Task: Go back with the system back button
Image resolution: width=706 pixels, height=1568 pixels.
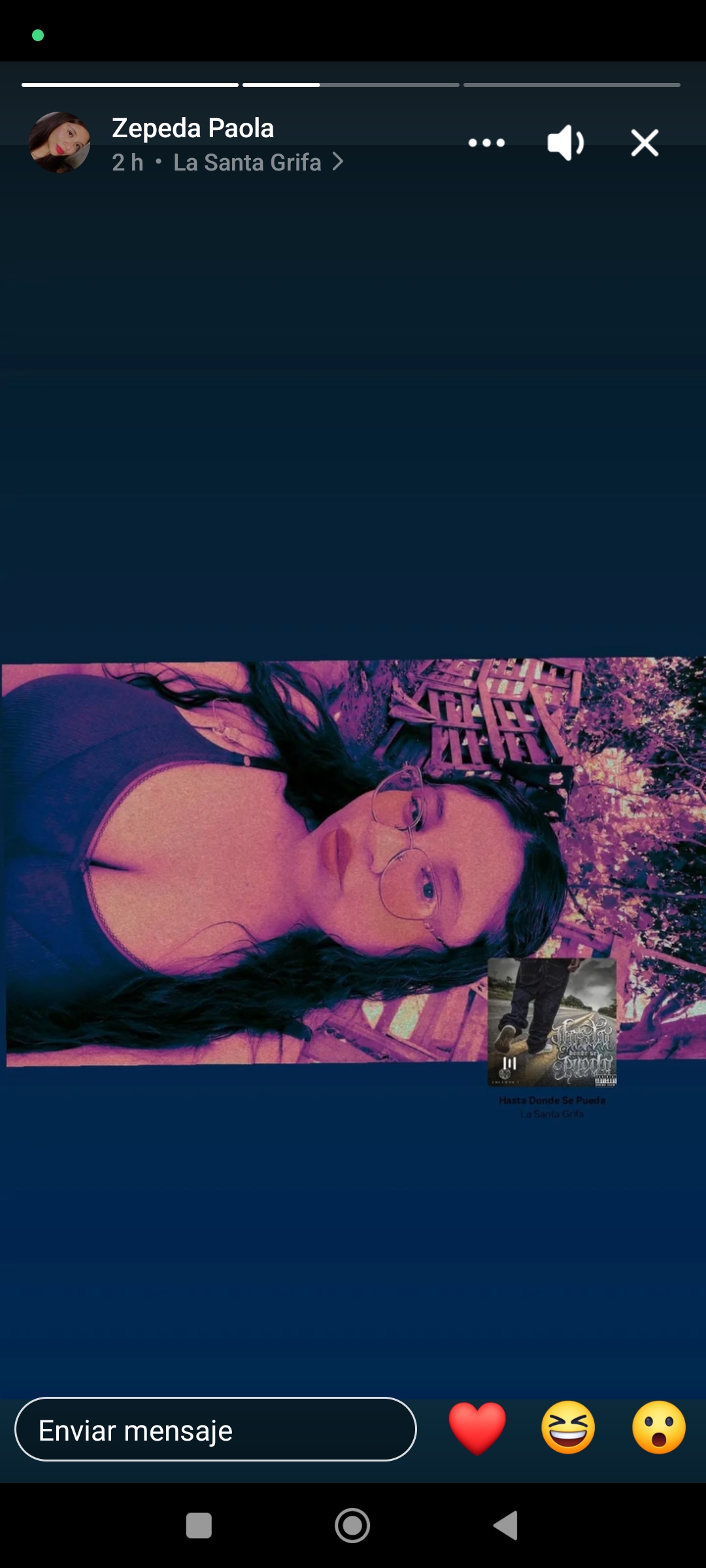Action: (506, 1526)
